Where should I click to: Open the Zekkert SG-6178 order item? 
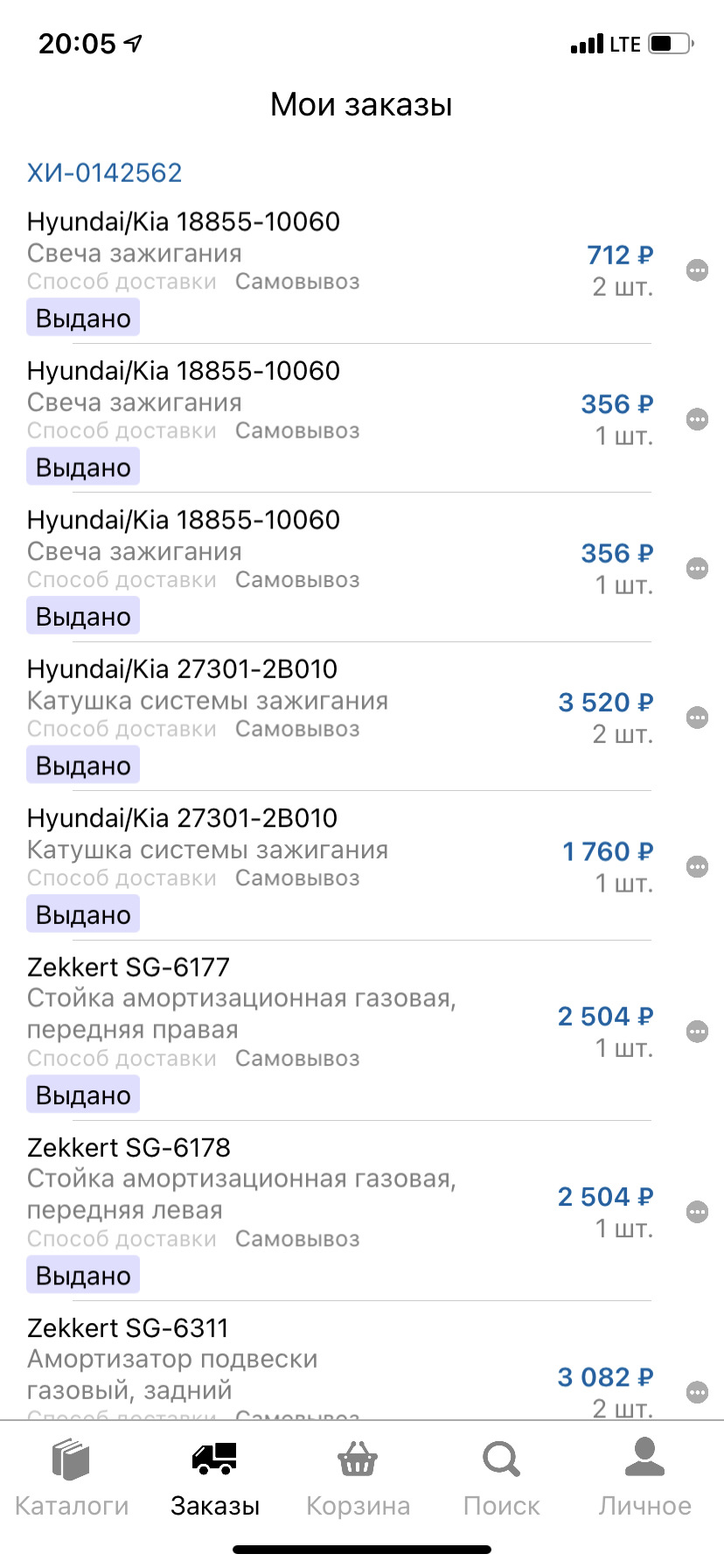339,1211
